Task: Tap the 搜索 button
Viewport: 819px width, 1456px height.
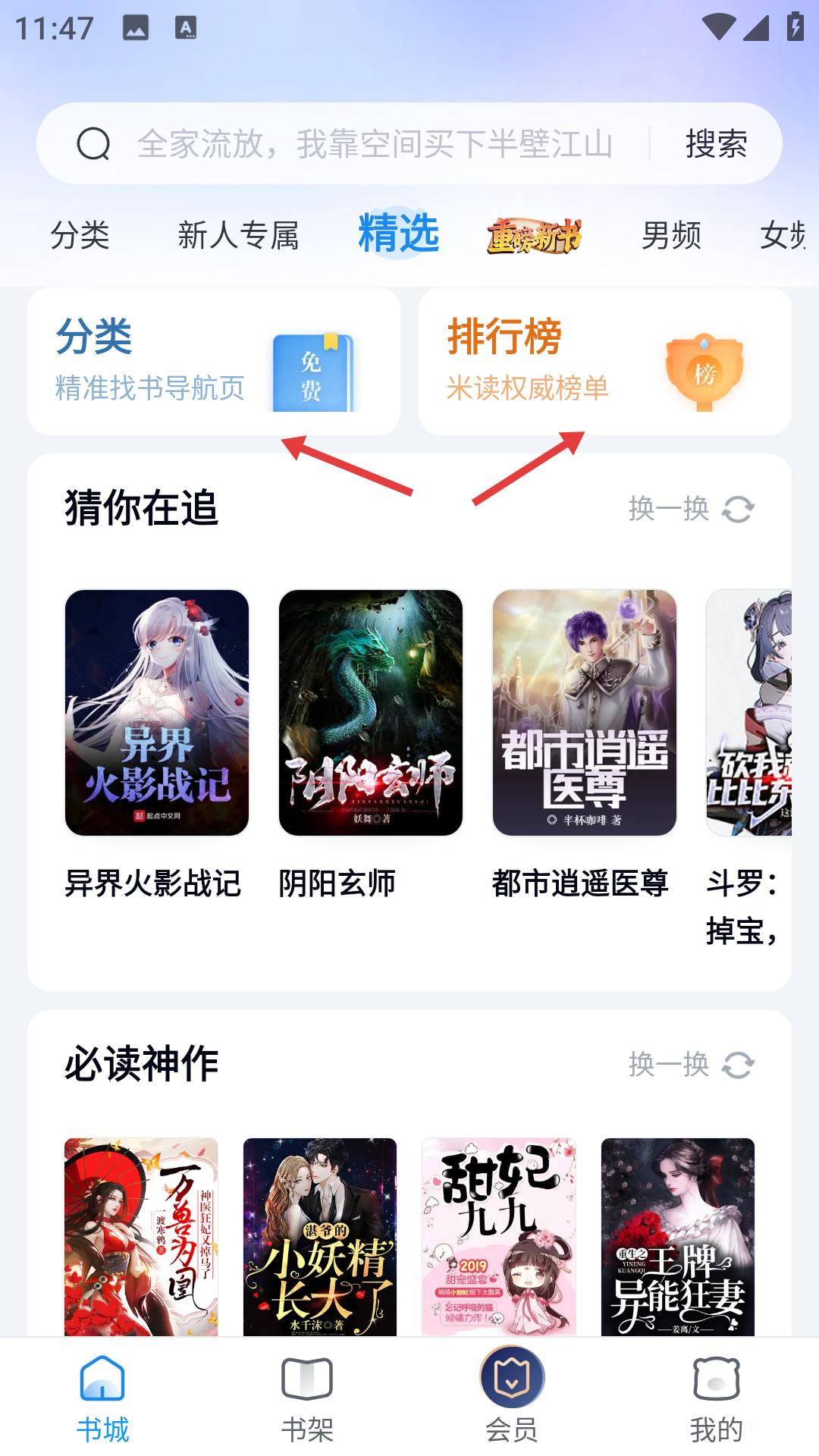Action: pos(716,144)
